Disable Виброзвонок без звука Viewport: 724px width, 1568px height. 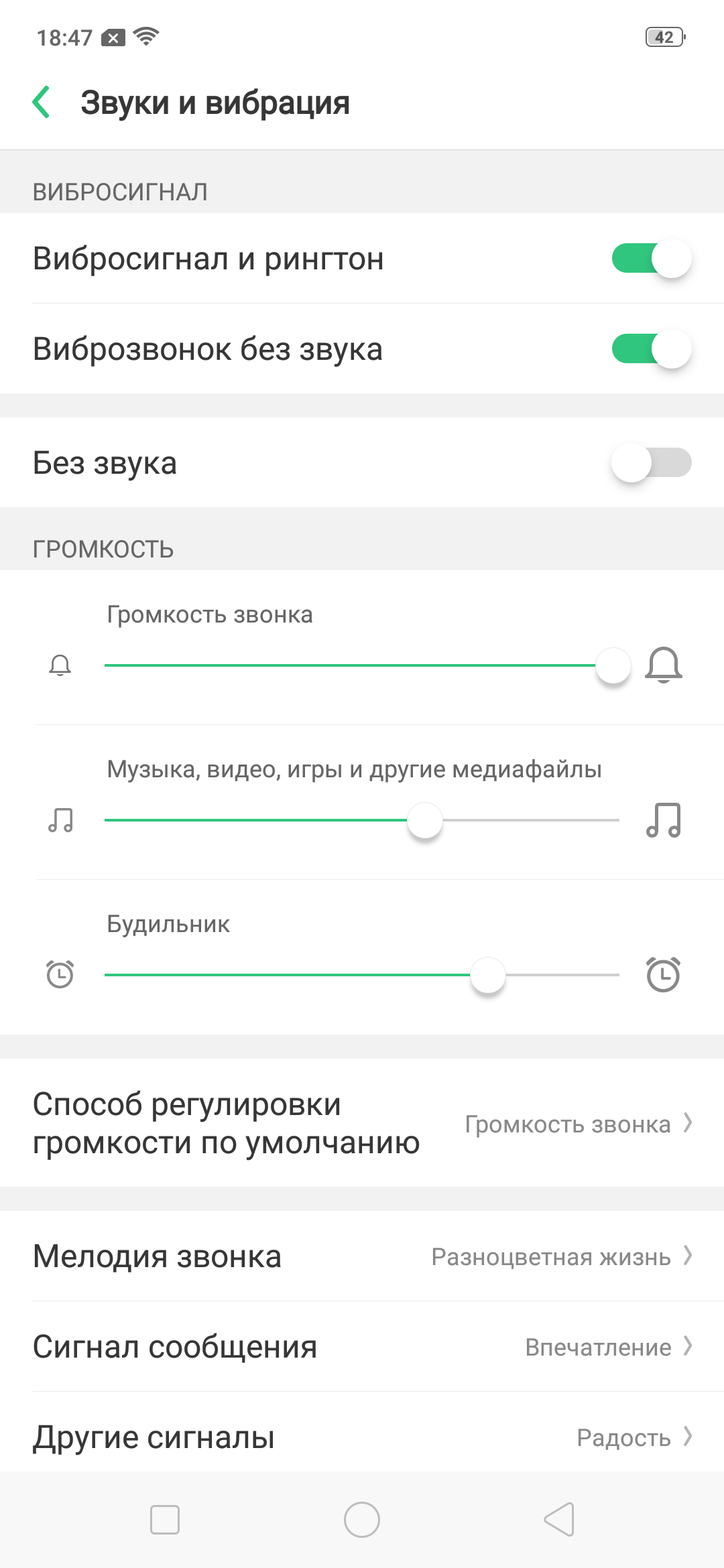650,349
